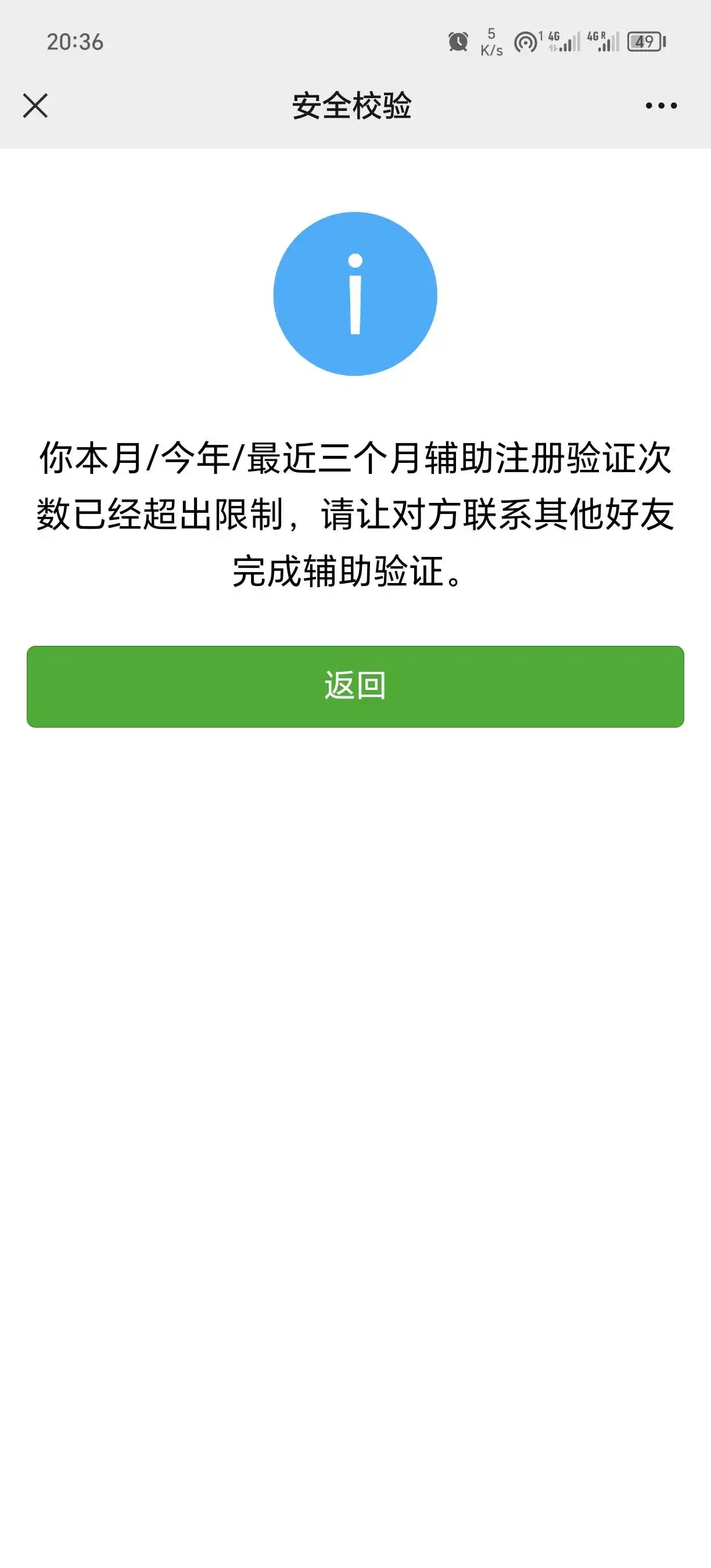Open the three-dot overflow menu
The width and height of the screenshot is (711, 1568).
[661, 106]
